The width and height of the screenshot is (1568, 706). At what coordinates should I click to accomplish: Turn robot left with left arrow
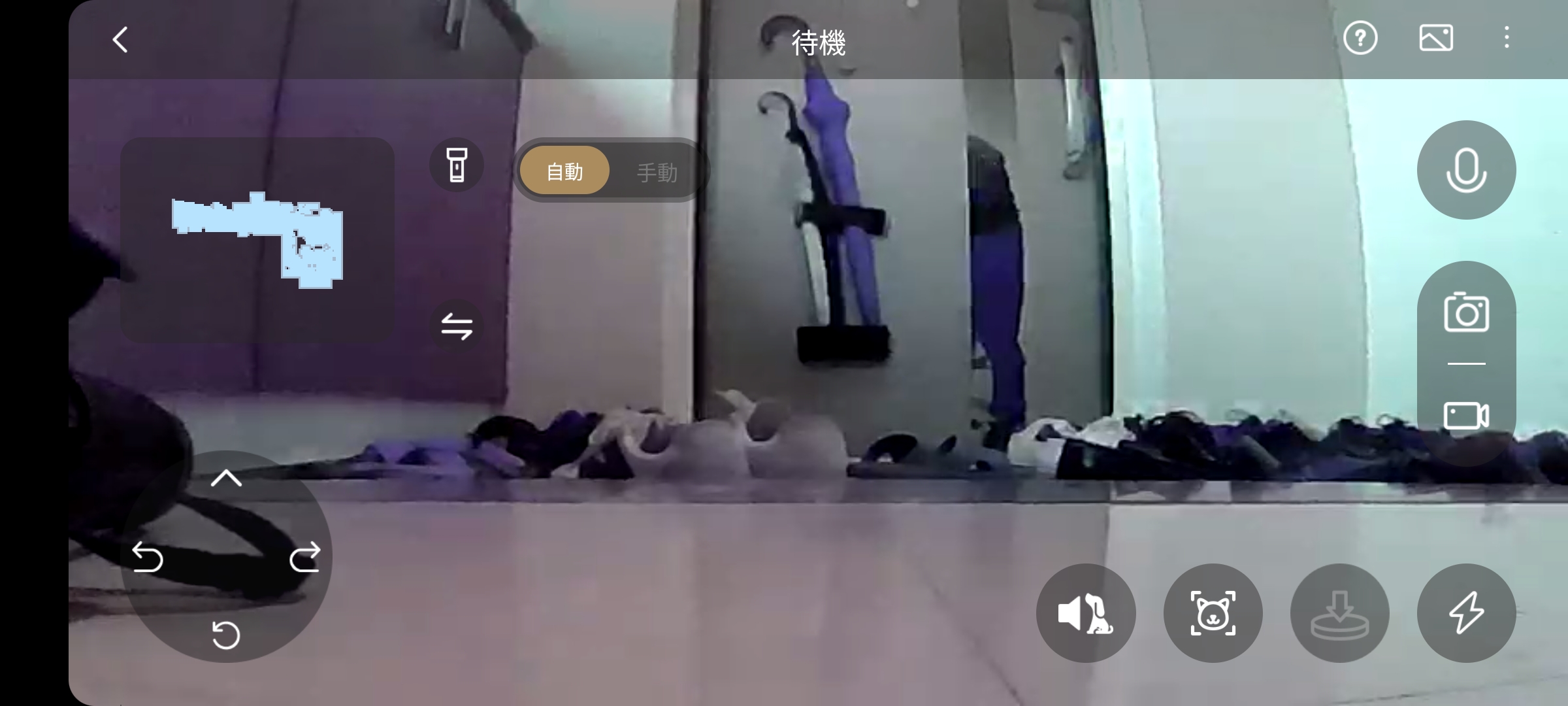147,558
